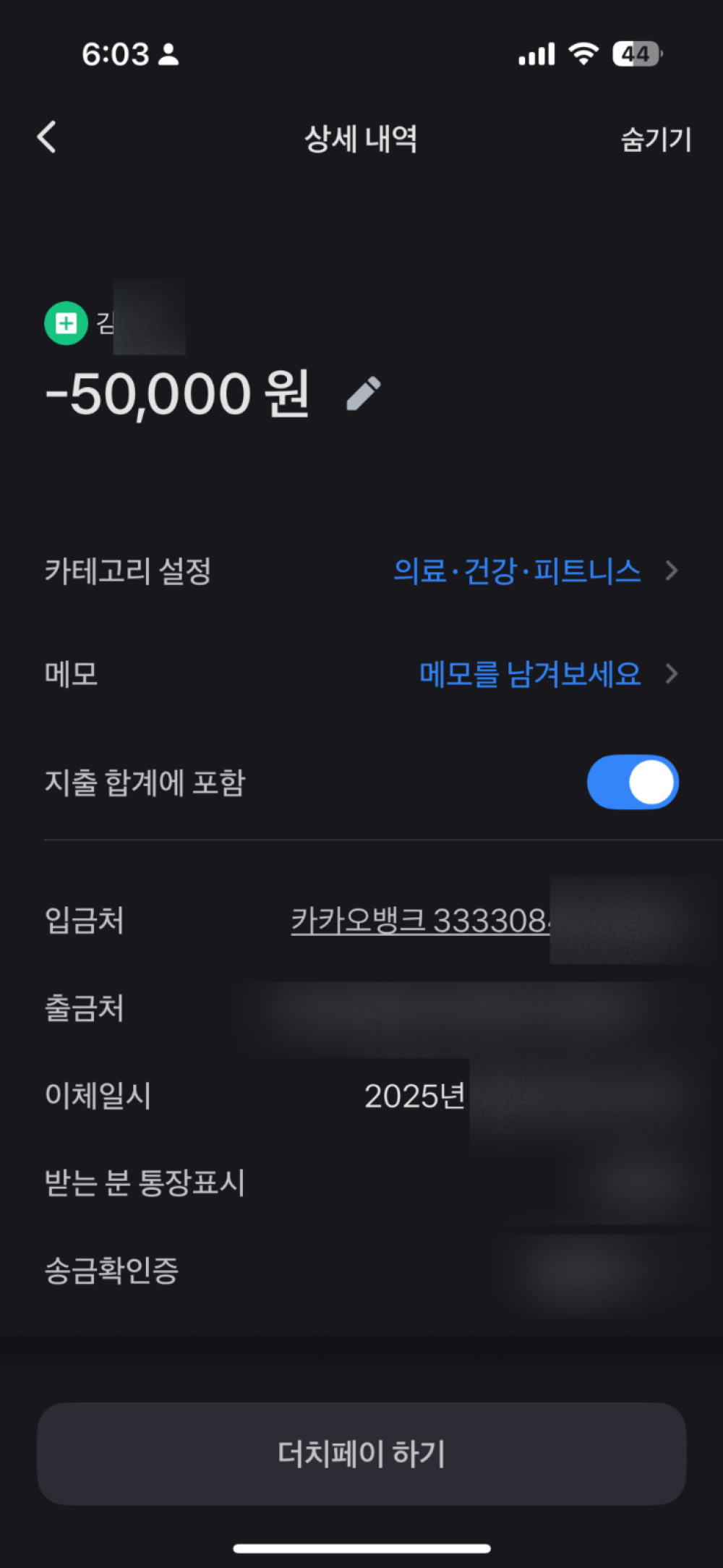Viewport: 723px width, 1568px height.
Task: Tap 숨기기 to hide this transaction
Action: 656,139
